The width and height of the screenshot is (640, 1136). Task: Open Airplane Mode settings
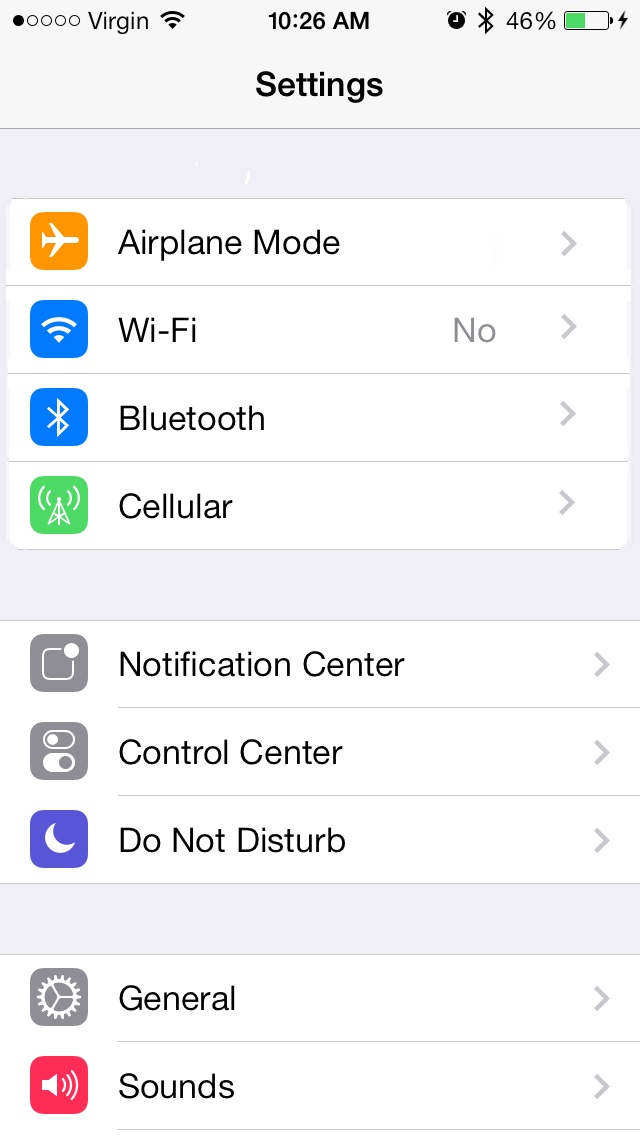coord(317,242)
